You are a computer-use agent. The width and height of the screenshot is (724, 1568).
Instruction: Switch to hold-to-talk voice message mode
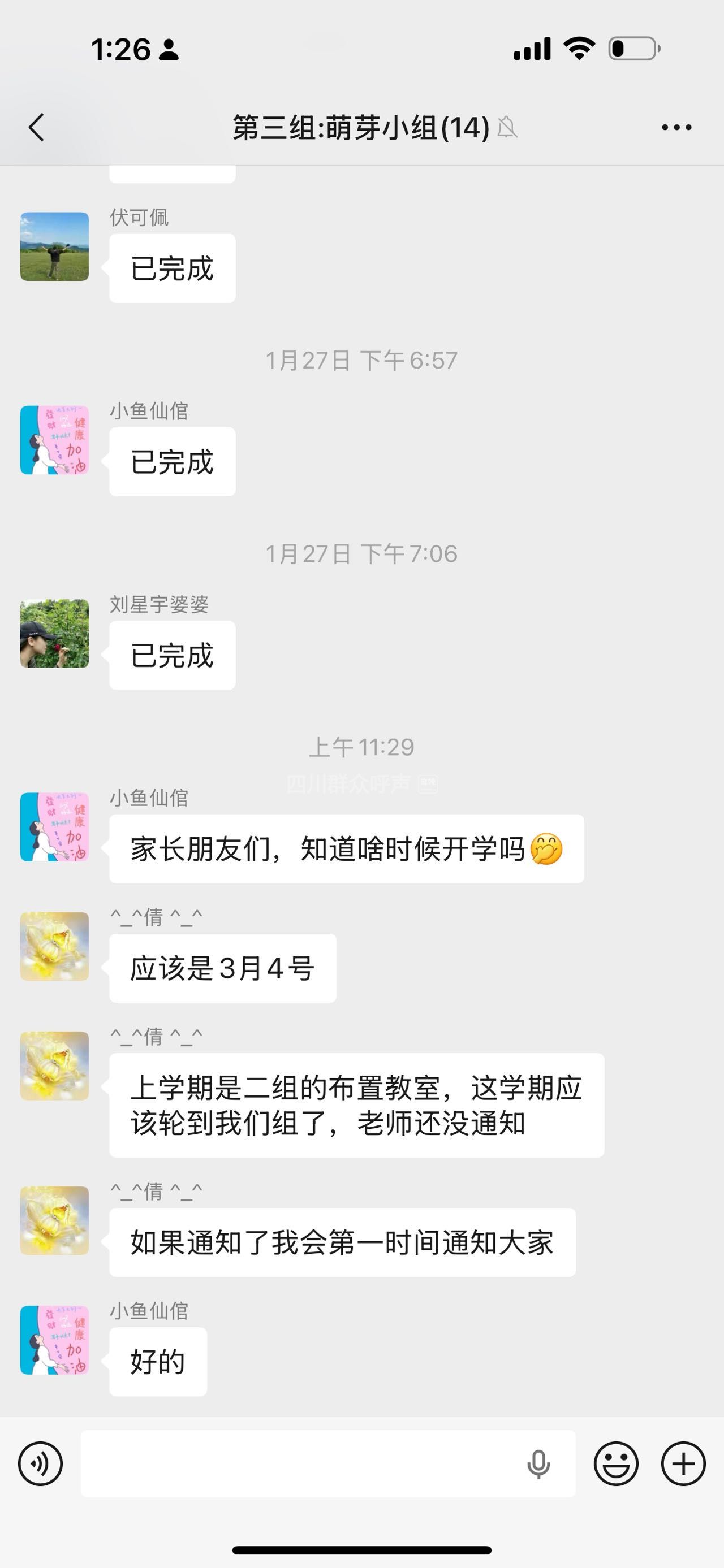pyautogui.click(x=40, y=1463)
